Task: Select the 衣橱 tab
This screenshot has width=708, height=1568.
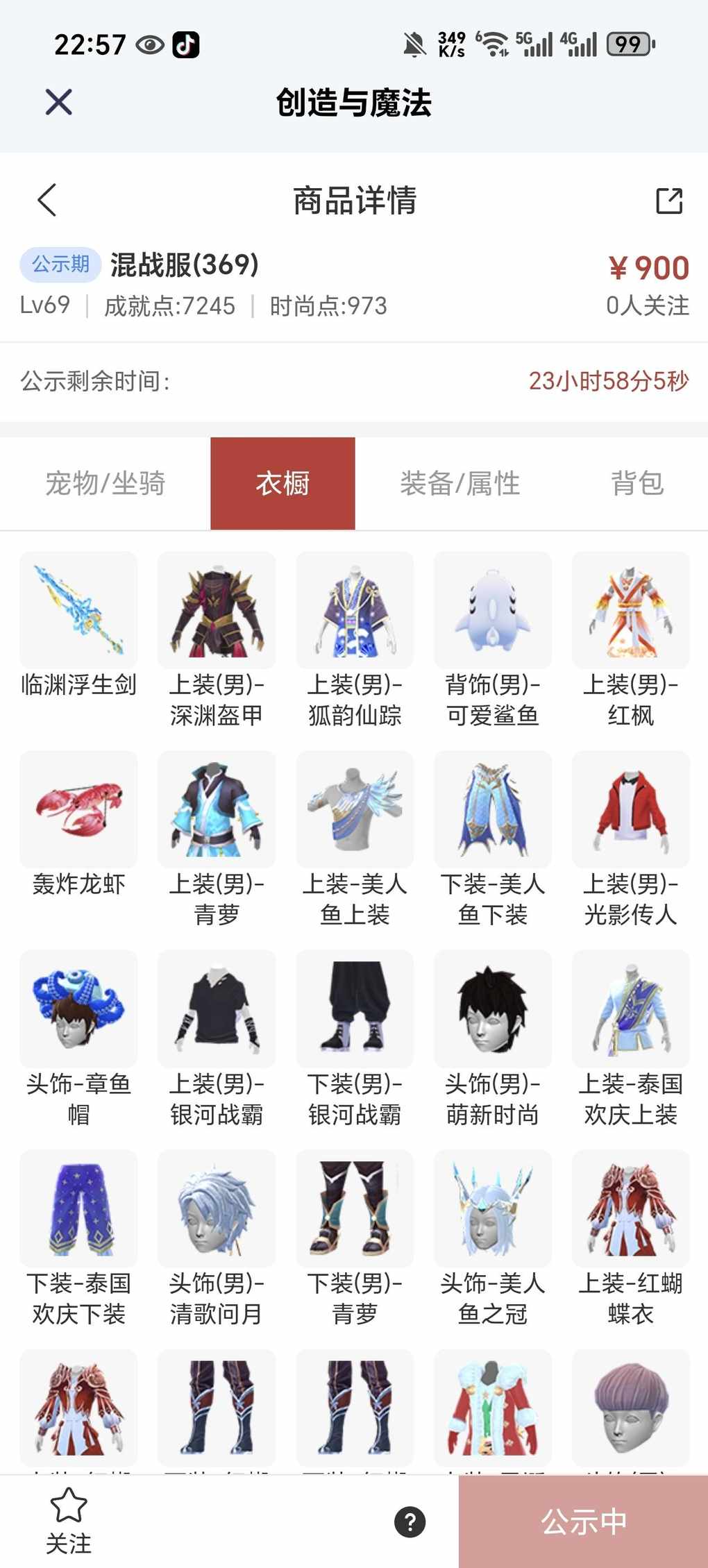Action: pyautogui.click(x=283, y=483)
